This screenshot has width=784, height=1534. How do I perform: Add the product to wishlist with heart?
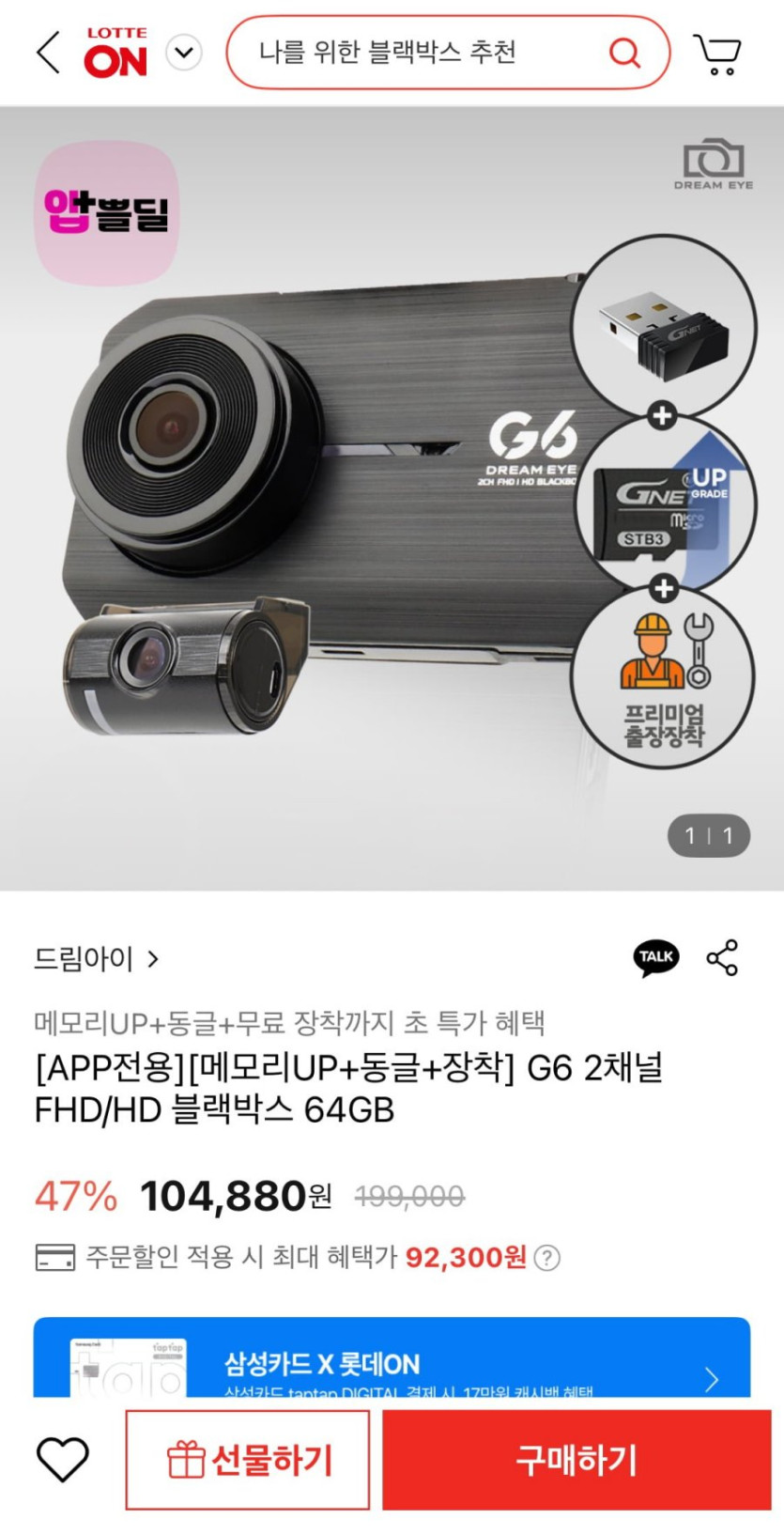pyautogui.click(x=62, y=1459)
